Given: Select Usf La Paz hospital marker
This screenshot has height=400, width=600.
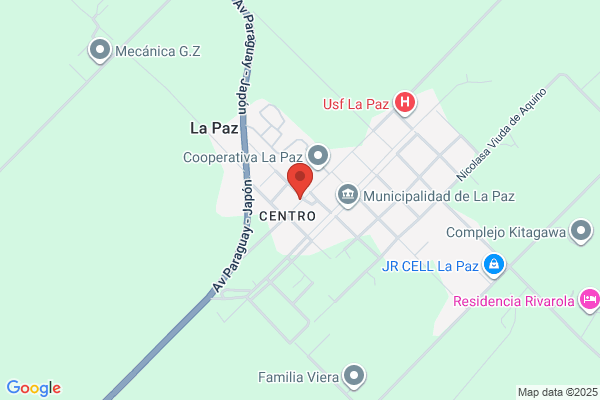Looking at the screenshot, I should coord(405,102).
